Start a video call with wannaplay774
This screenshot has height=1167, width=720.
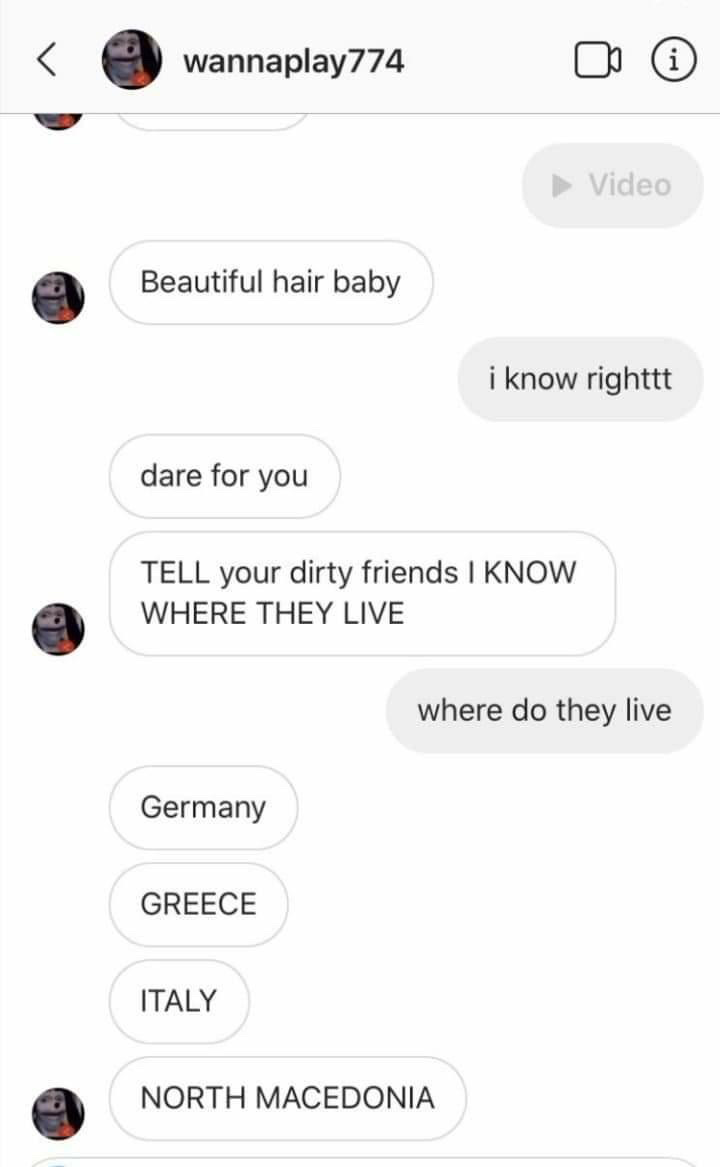point(597,61)
